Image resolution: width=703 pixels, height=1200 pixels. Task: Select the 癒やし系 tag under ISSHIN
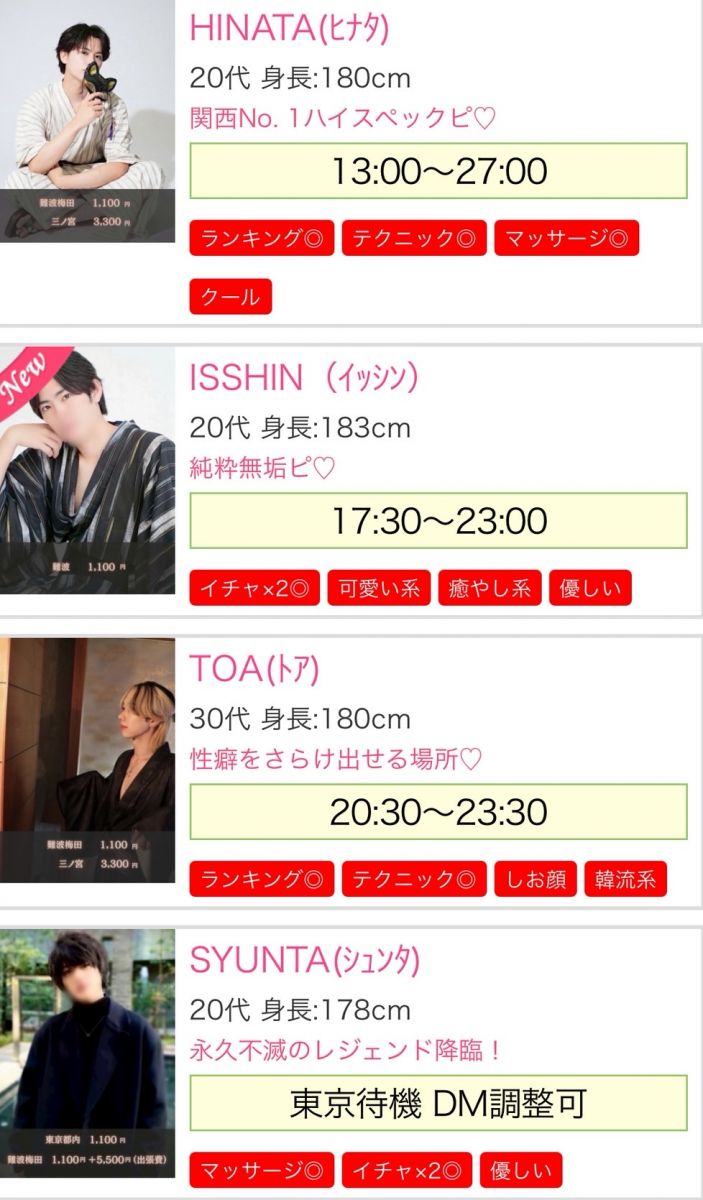point(490,588)
